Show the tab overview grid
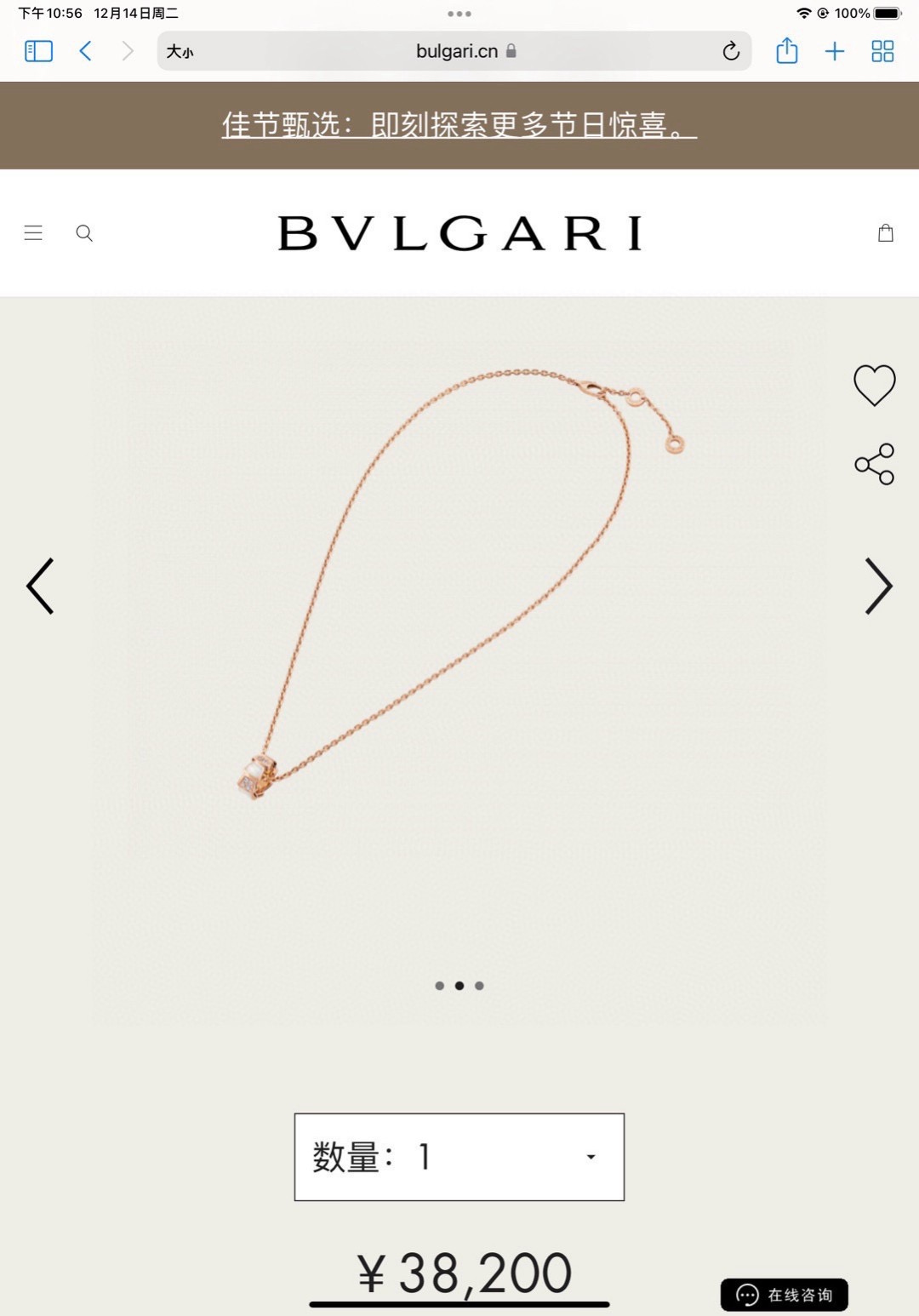Viewport: 919px width, 1316px height. (882, 51)
